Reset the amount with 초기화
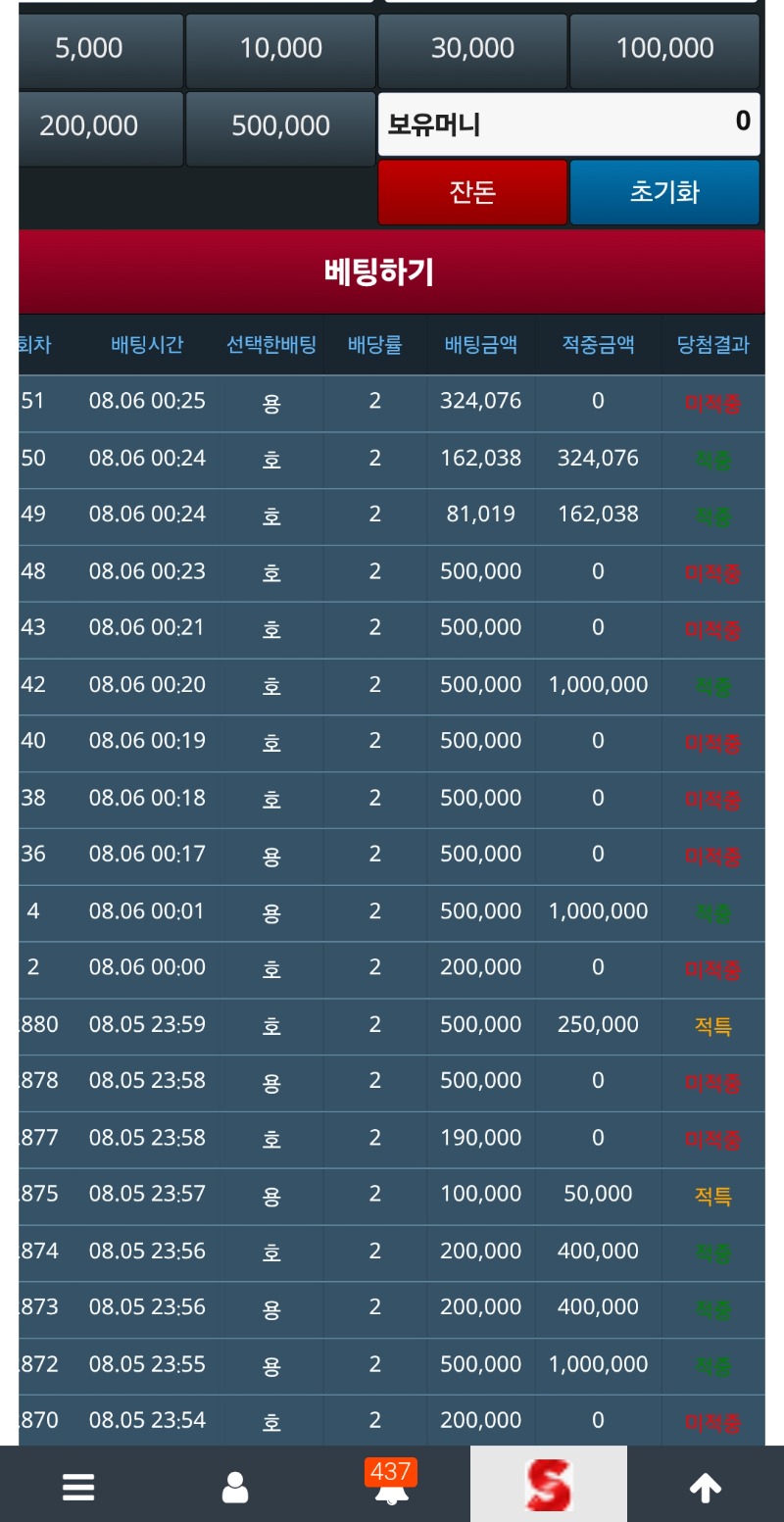Image resolution: width=784 pixels, height=1522 pixels. [x=664, y=192]
